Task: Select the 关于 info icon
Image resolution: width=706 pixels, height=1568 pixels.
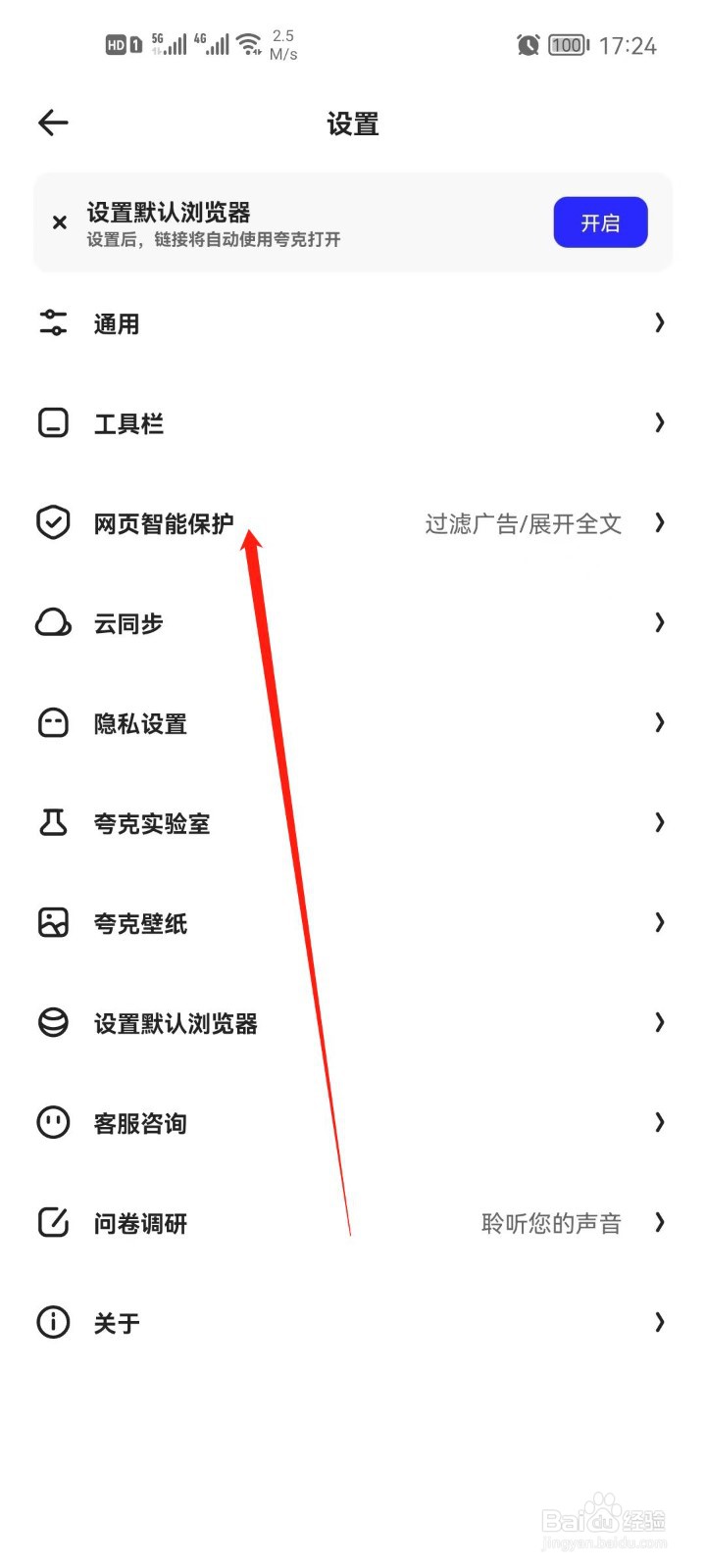Action: tap(53, 1322)
